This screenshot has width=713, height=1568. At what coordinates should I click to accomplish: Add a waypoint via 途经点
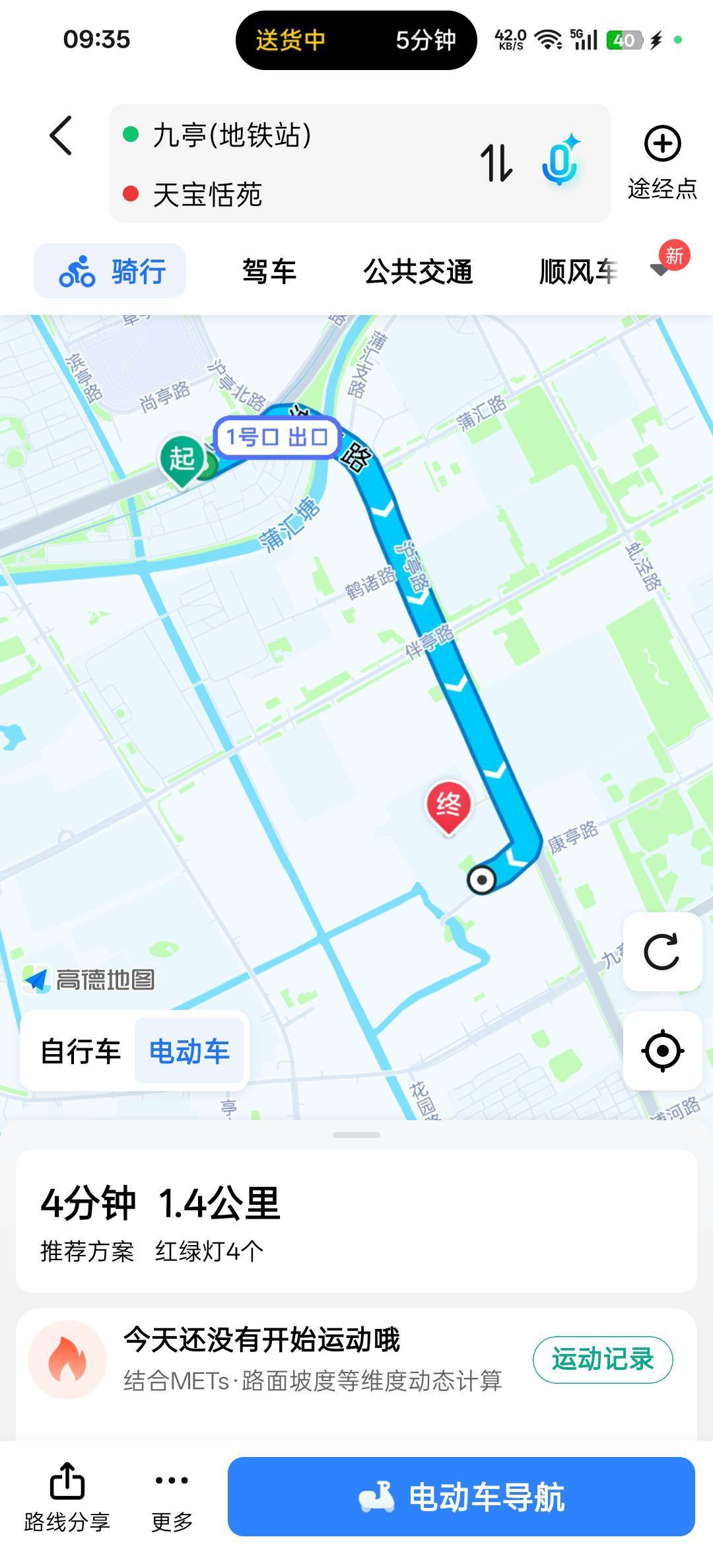[x=662, y=162]
